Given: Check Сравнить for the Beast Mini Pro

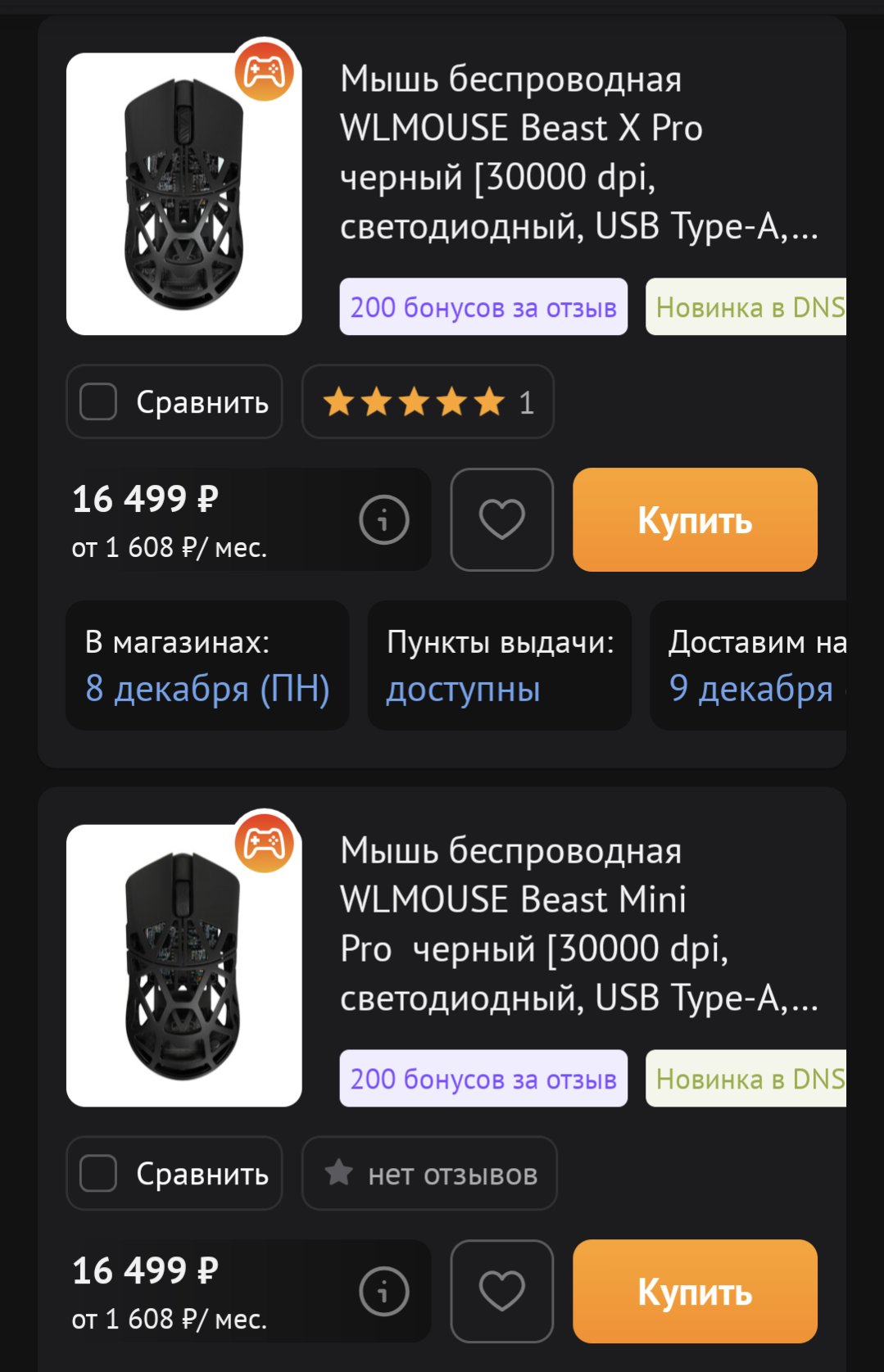Looking at the screenshot, I should 98,1174.
